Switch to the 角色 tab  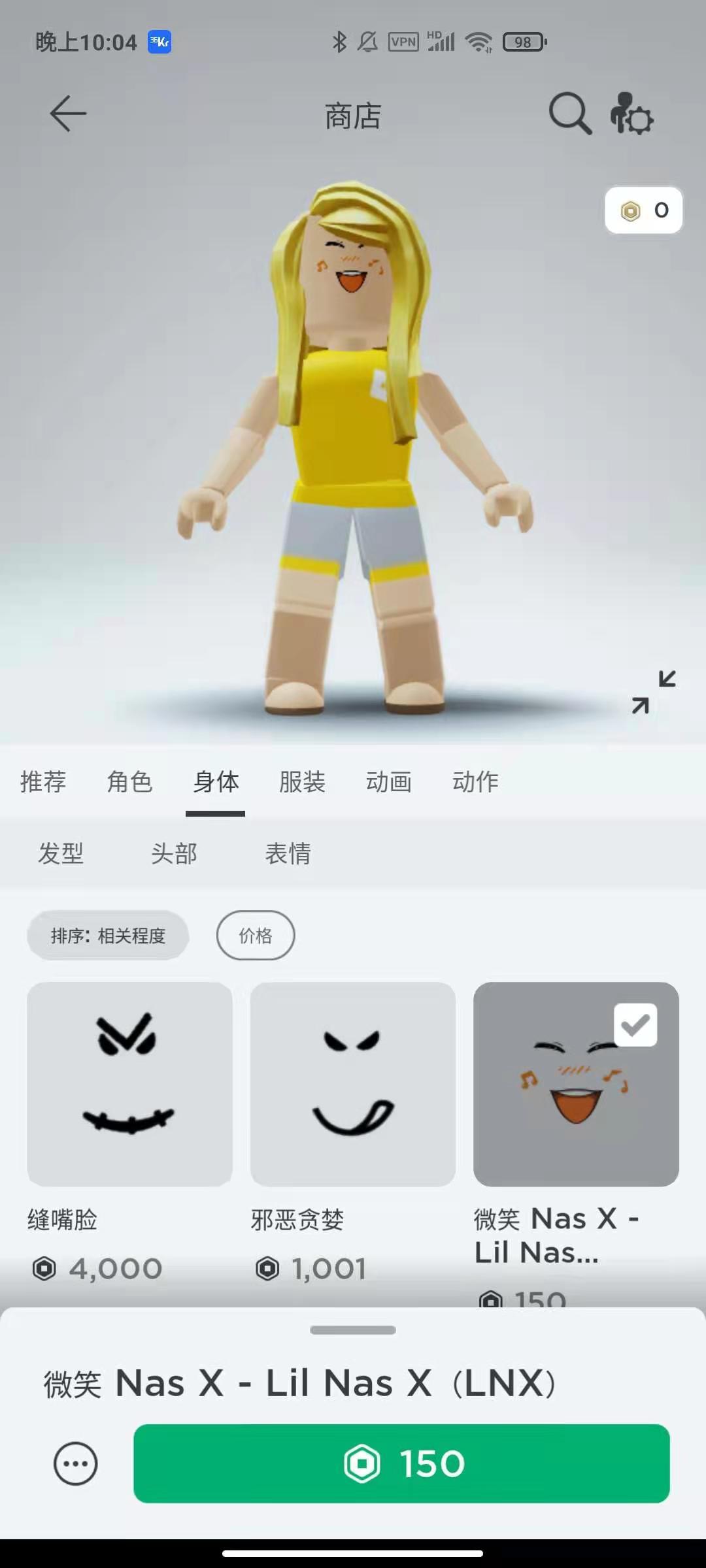click(x=129, y=781)
